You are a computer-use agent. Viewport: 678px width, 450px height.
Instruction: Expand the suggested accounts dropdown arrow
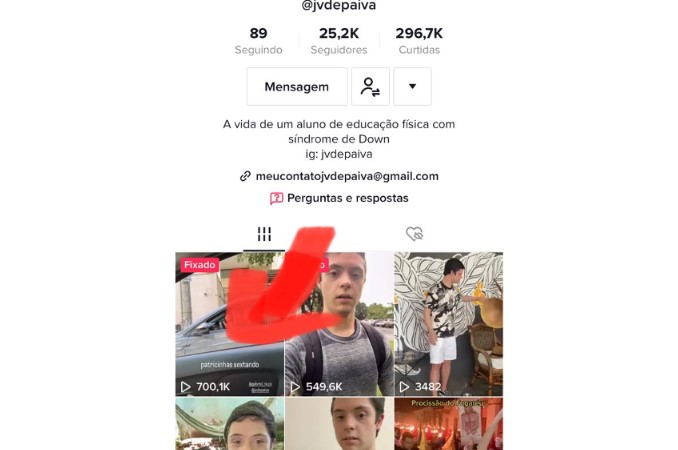pos(412,87)
